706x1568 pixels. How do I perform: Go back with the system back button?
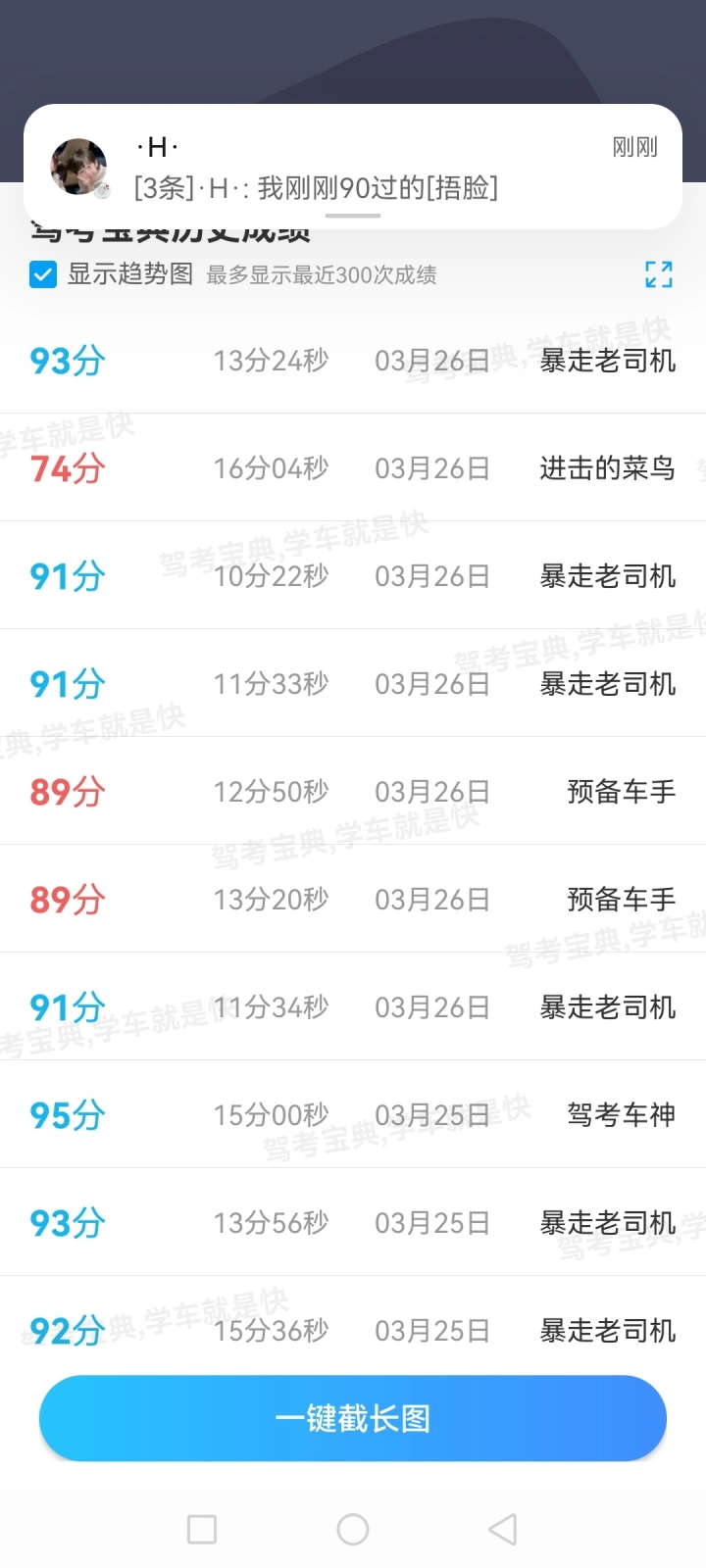pyautogui.click(x=503, y=1529)
